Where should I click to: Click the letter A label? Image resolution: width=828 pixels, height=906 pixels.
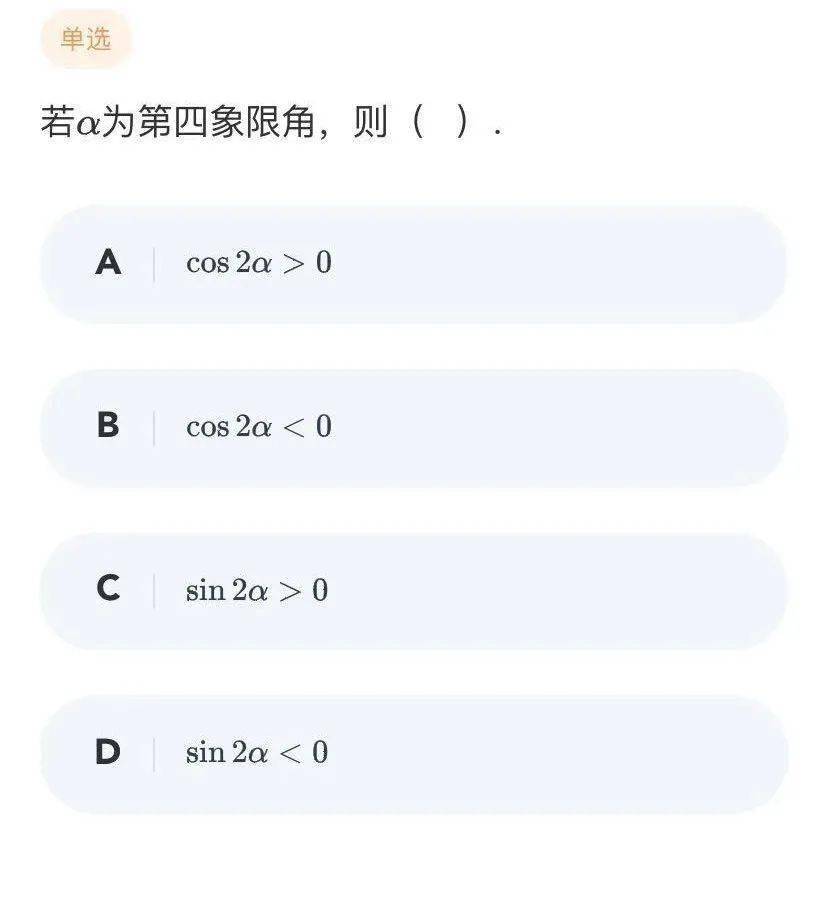[110, 264]
